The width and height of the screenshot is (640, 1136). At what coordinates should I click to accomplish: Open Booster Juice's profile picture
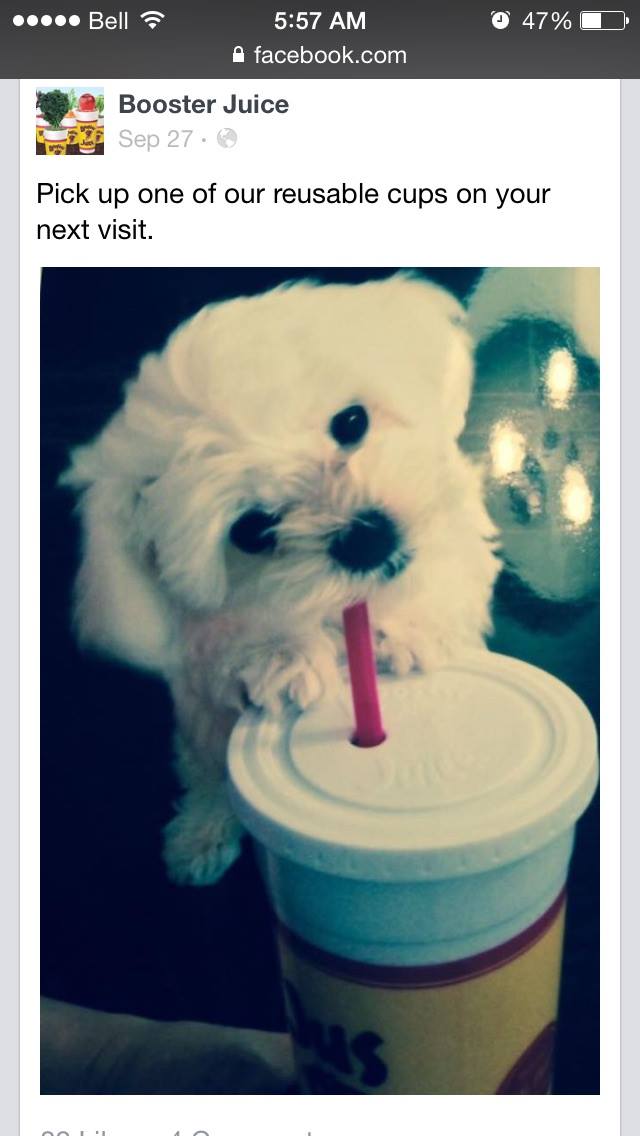[x=70, y=120]
